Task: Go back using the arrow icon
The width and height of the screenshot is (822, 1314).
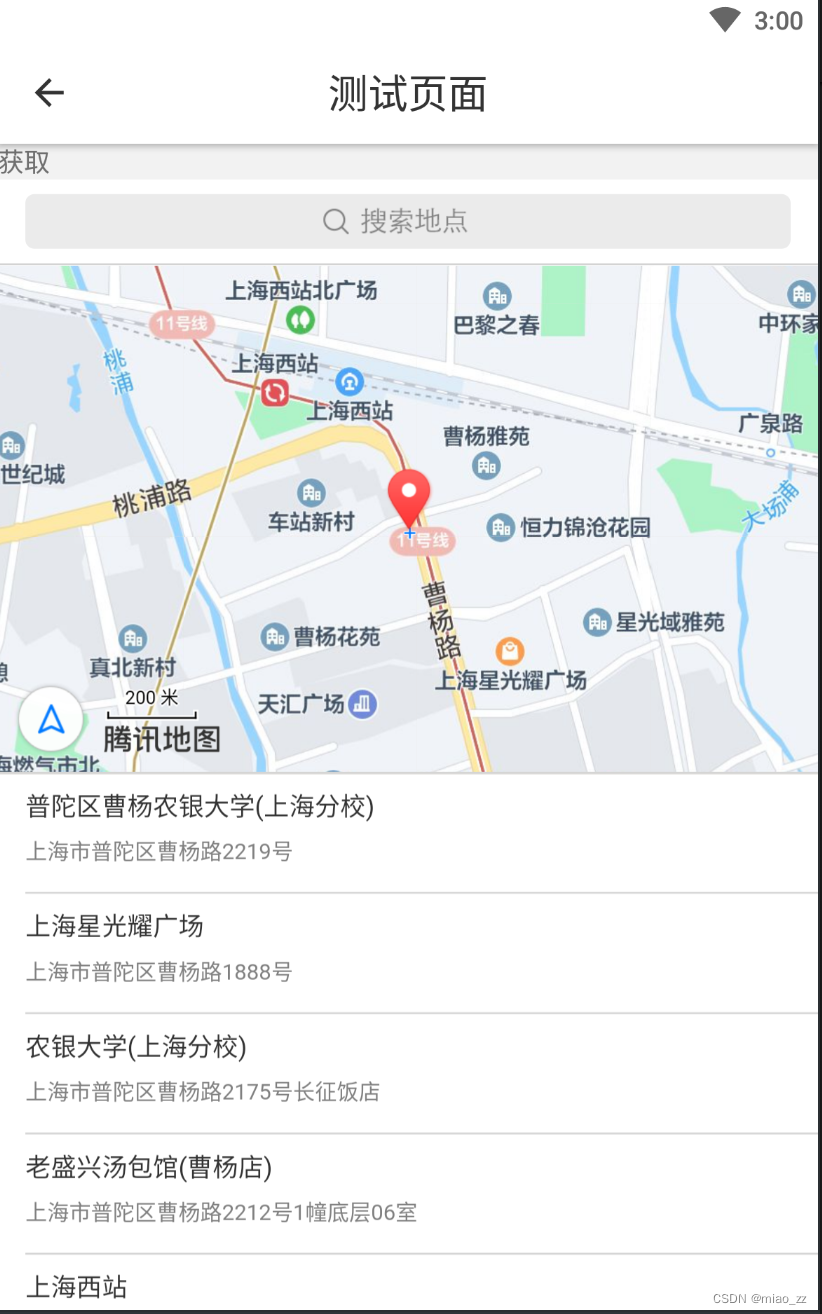Action: 49,93
